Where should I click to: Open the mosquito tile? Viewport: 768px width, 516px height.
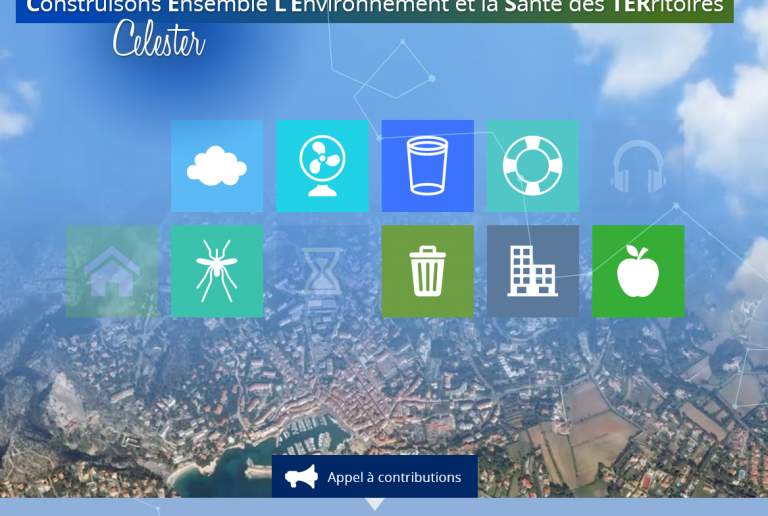click(217, 271)
